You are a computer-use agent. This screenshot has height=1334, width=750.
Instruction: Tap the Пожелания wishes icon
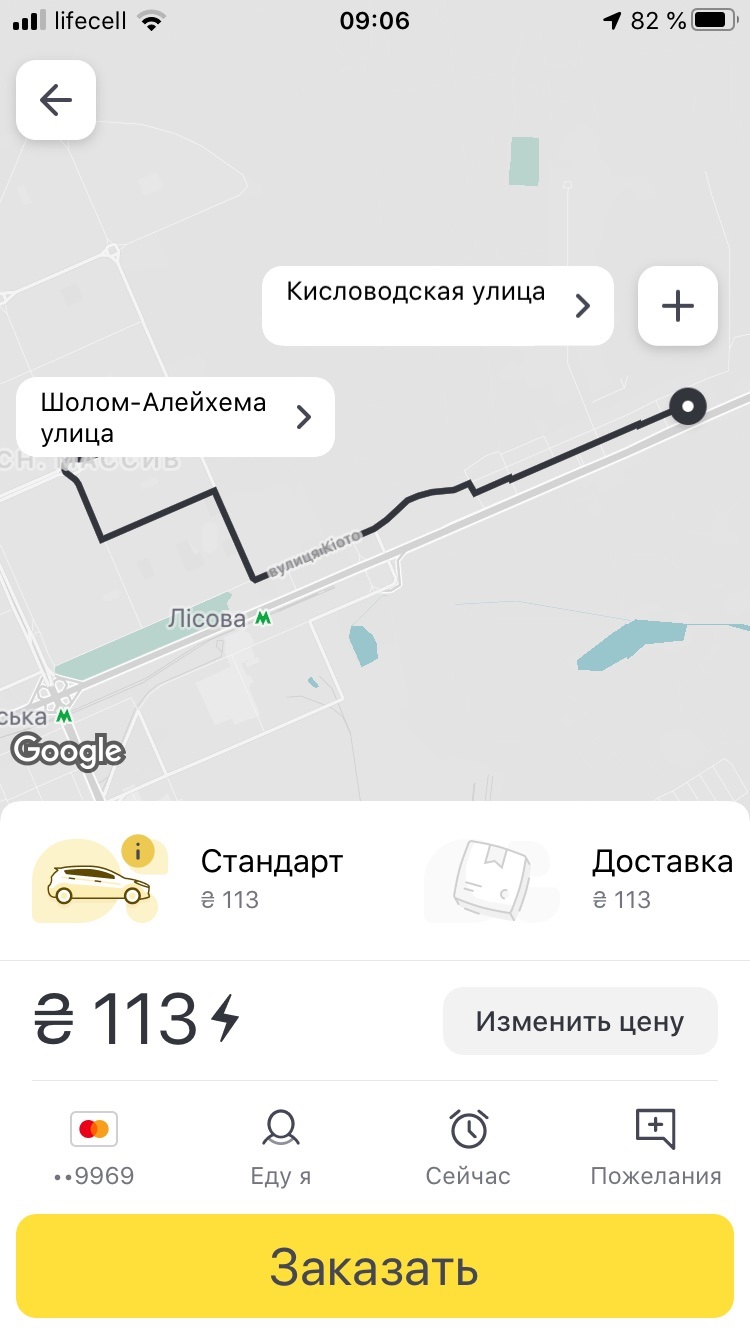pos(657,1128)
